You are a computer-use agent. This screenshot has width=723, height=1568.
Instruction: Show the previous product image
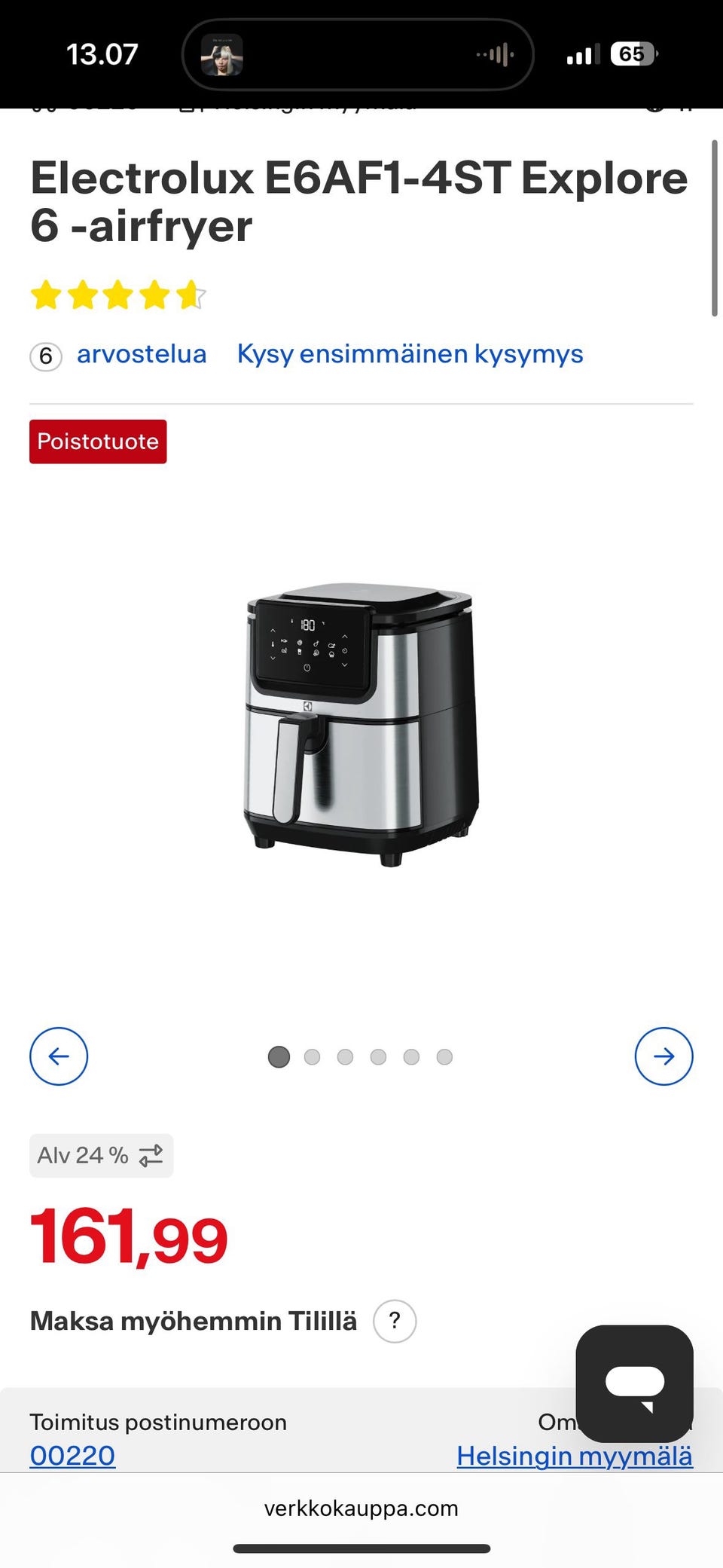[59, 1056]
